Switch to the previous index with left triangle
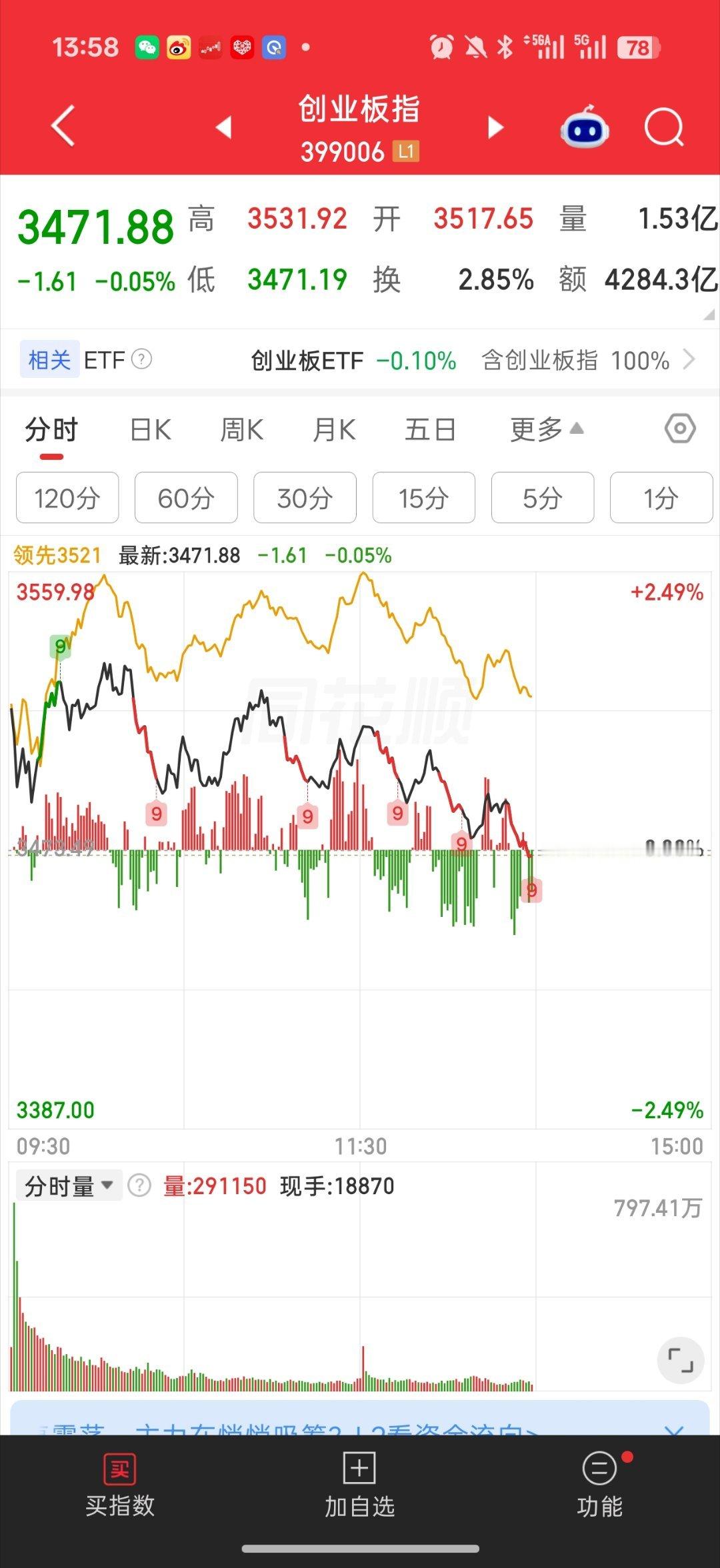The image size is (720, 1568). tap(224, 127)
